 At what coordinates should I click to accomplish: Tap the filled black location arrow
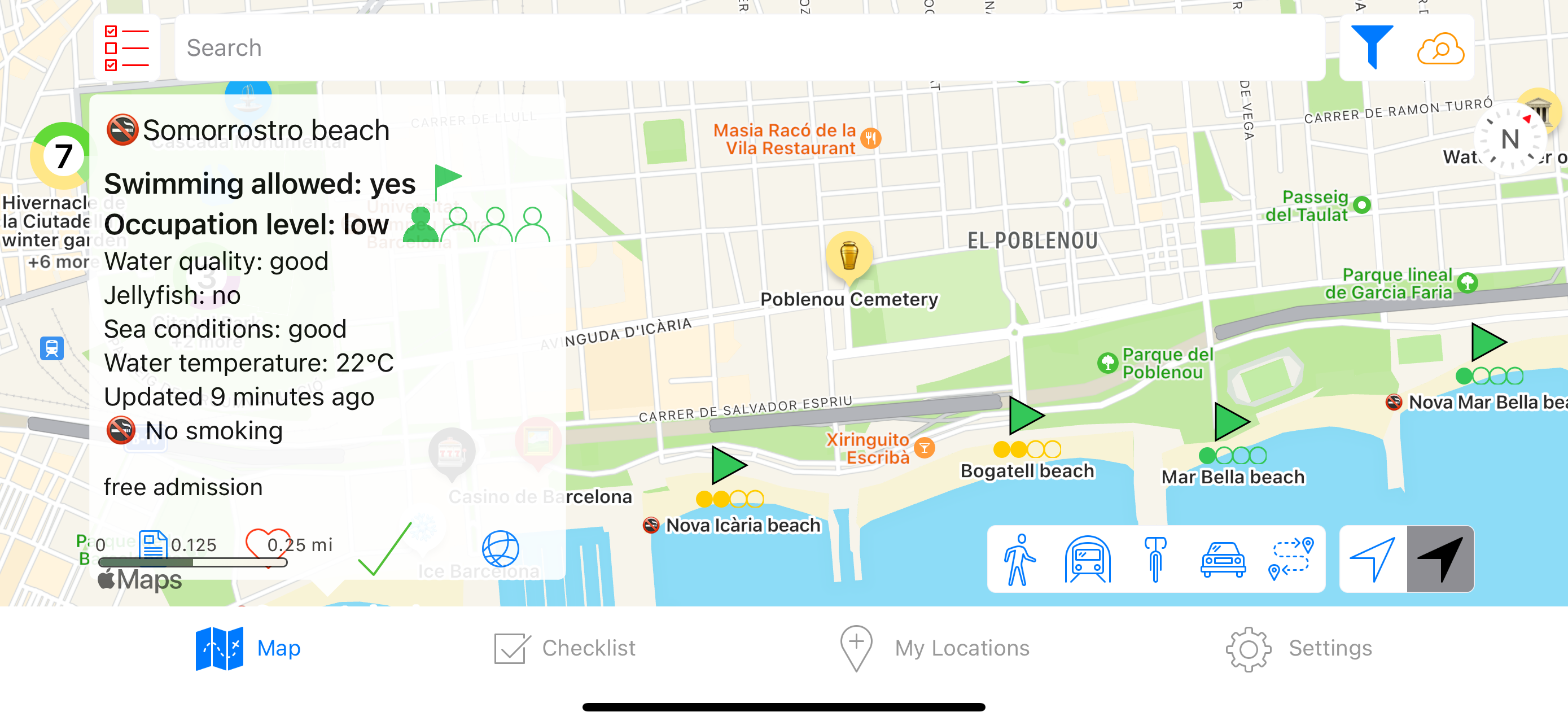(x=1440, y=560)
